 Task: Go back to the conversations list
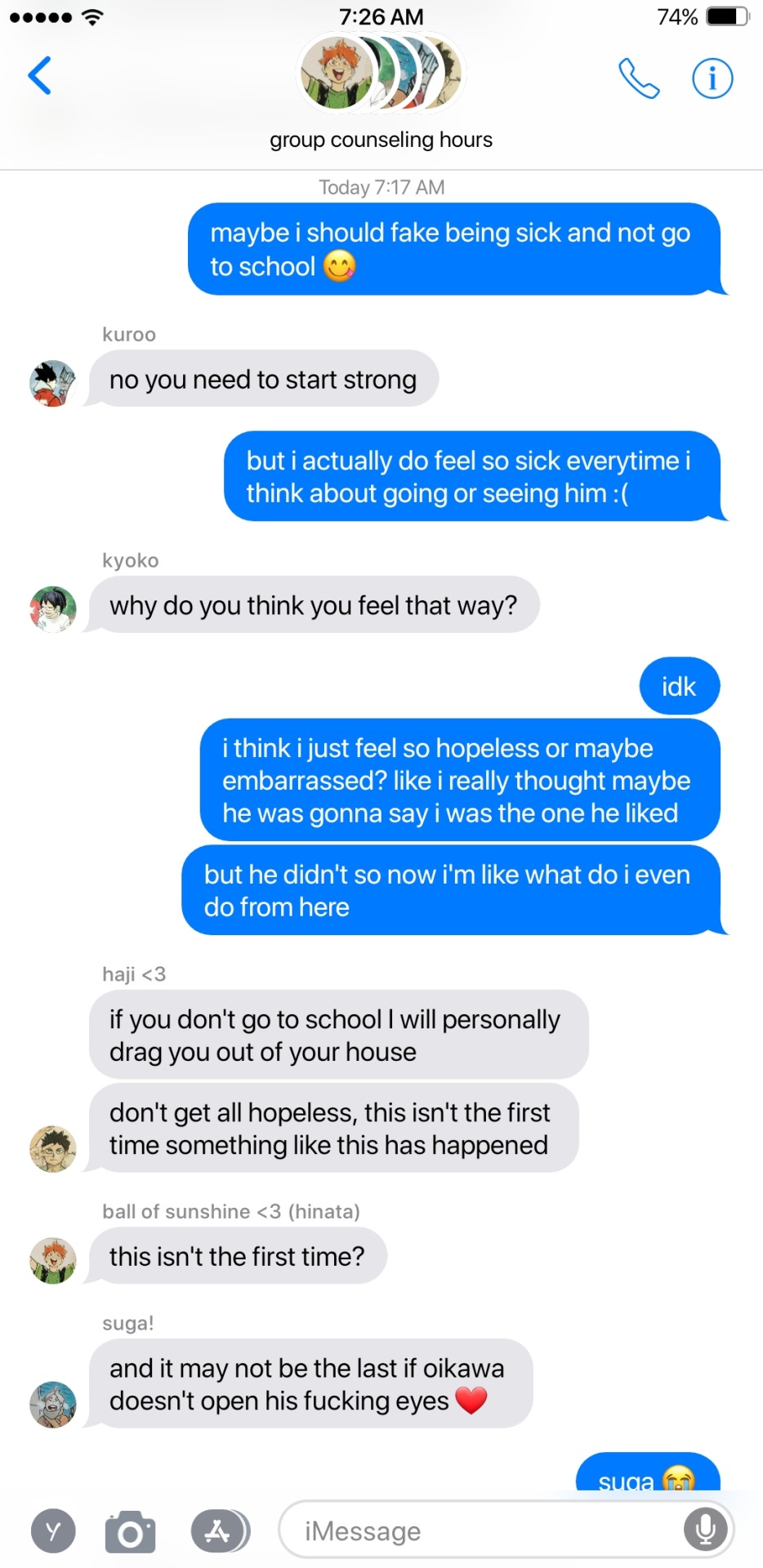tap(39, 76)
